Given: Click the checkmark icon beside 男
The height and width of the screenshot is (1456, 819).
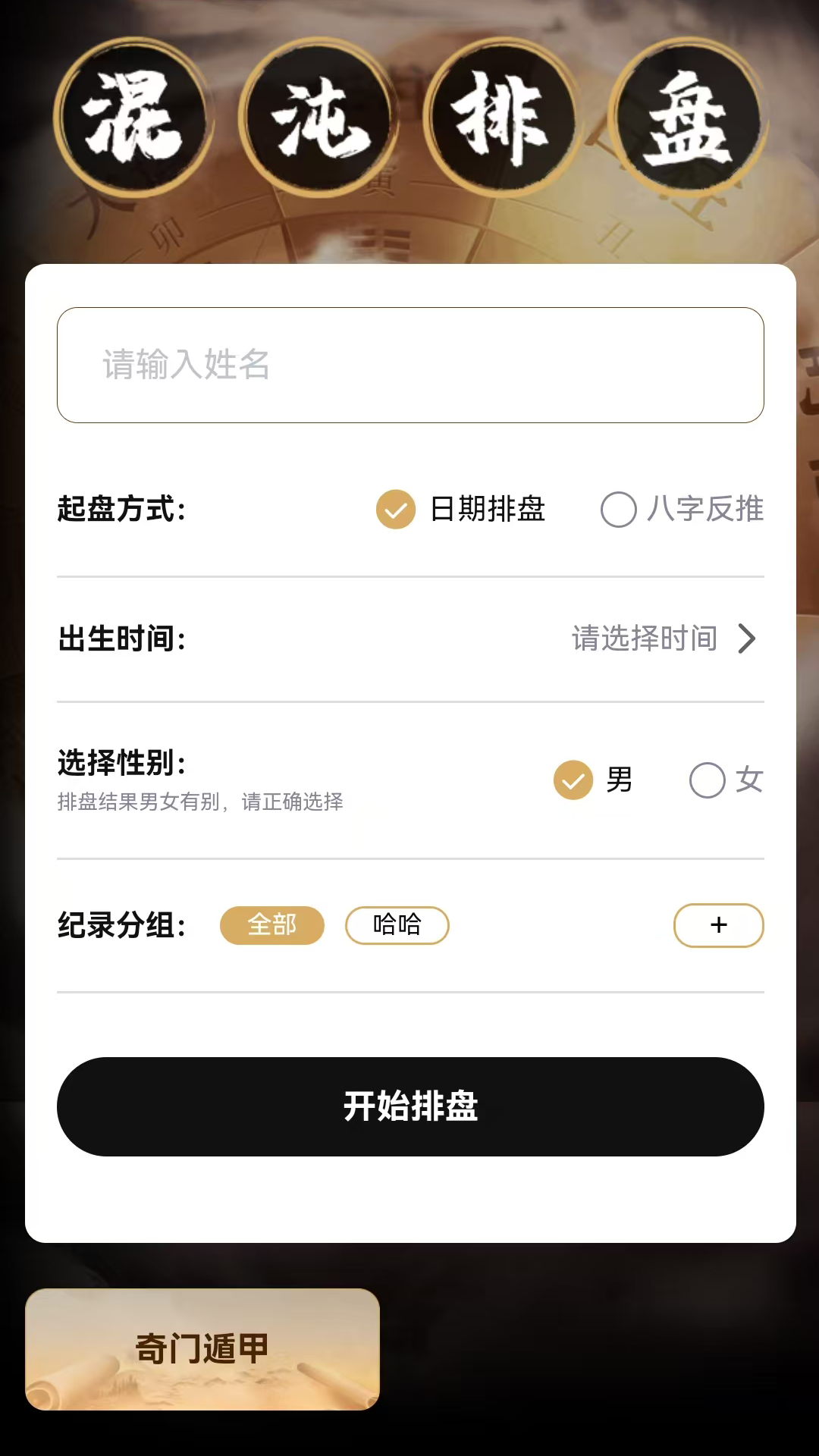Looking at the screenshot, I should click(573, 780).
